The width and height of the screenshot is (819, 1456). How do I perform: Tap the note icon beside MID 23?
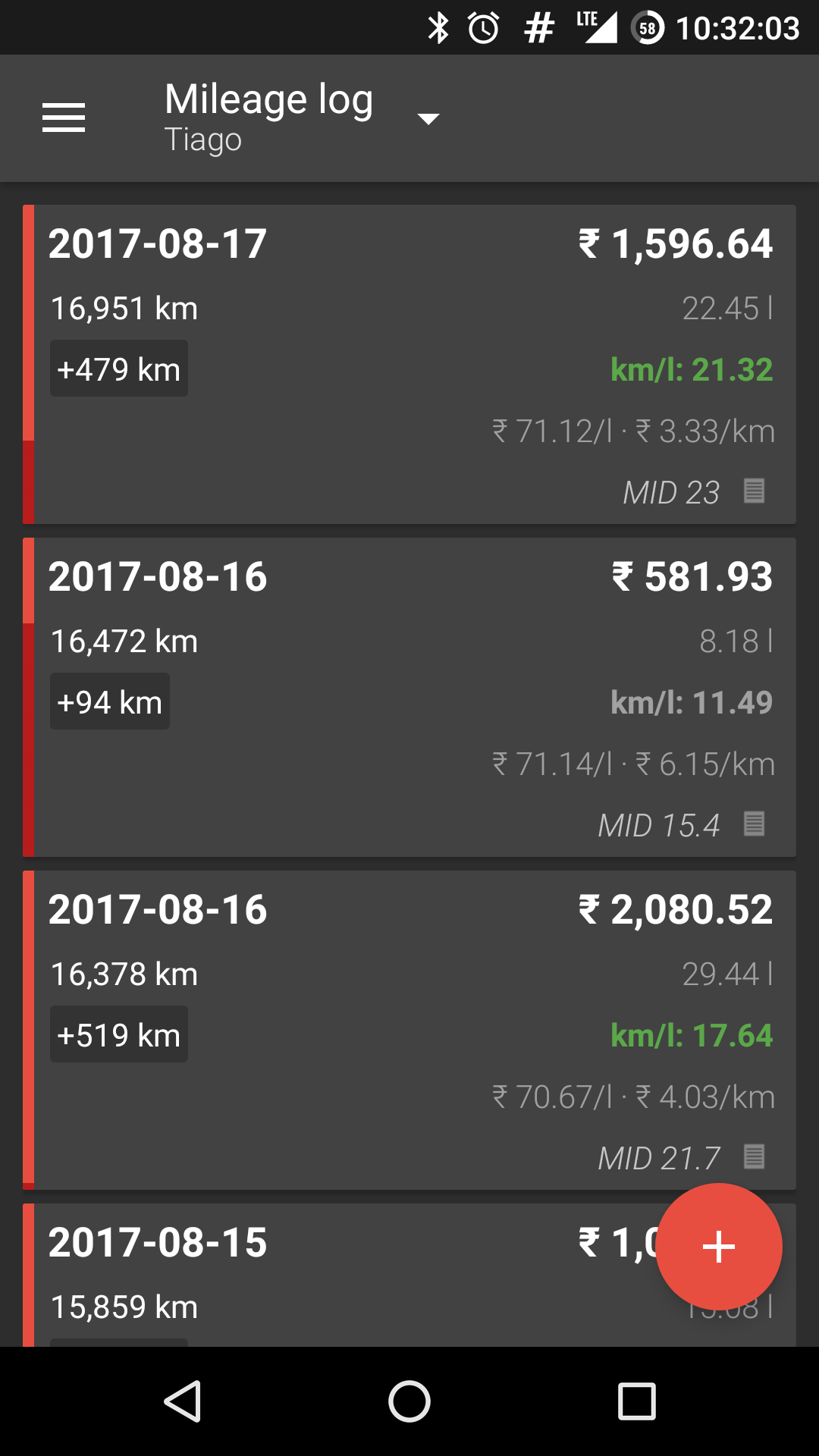click(x=754, y=491)
